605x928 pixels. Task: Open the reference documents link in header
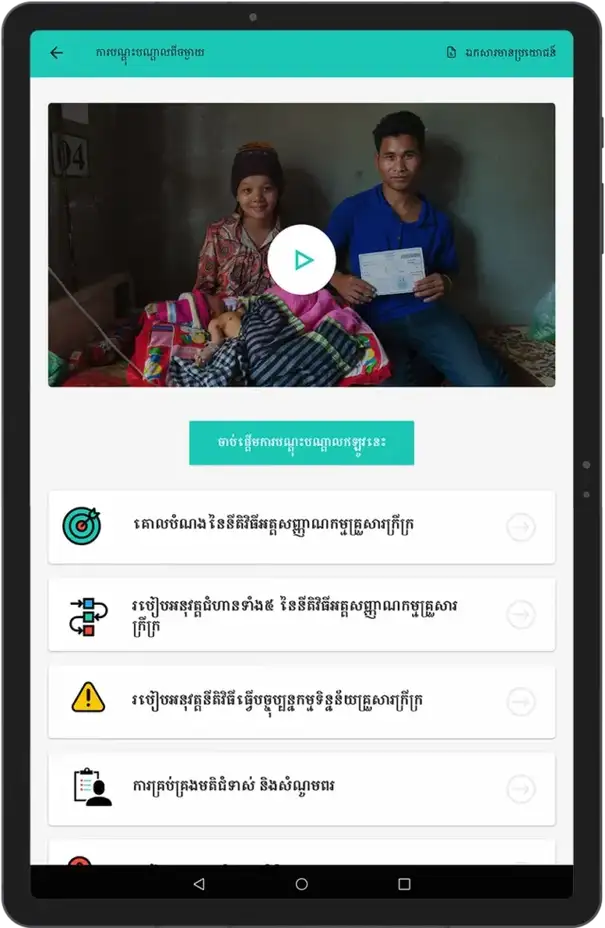[501, 53]
